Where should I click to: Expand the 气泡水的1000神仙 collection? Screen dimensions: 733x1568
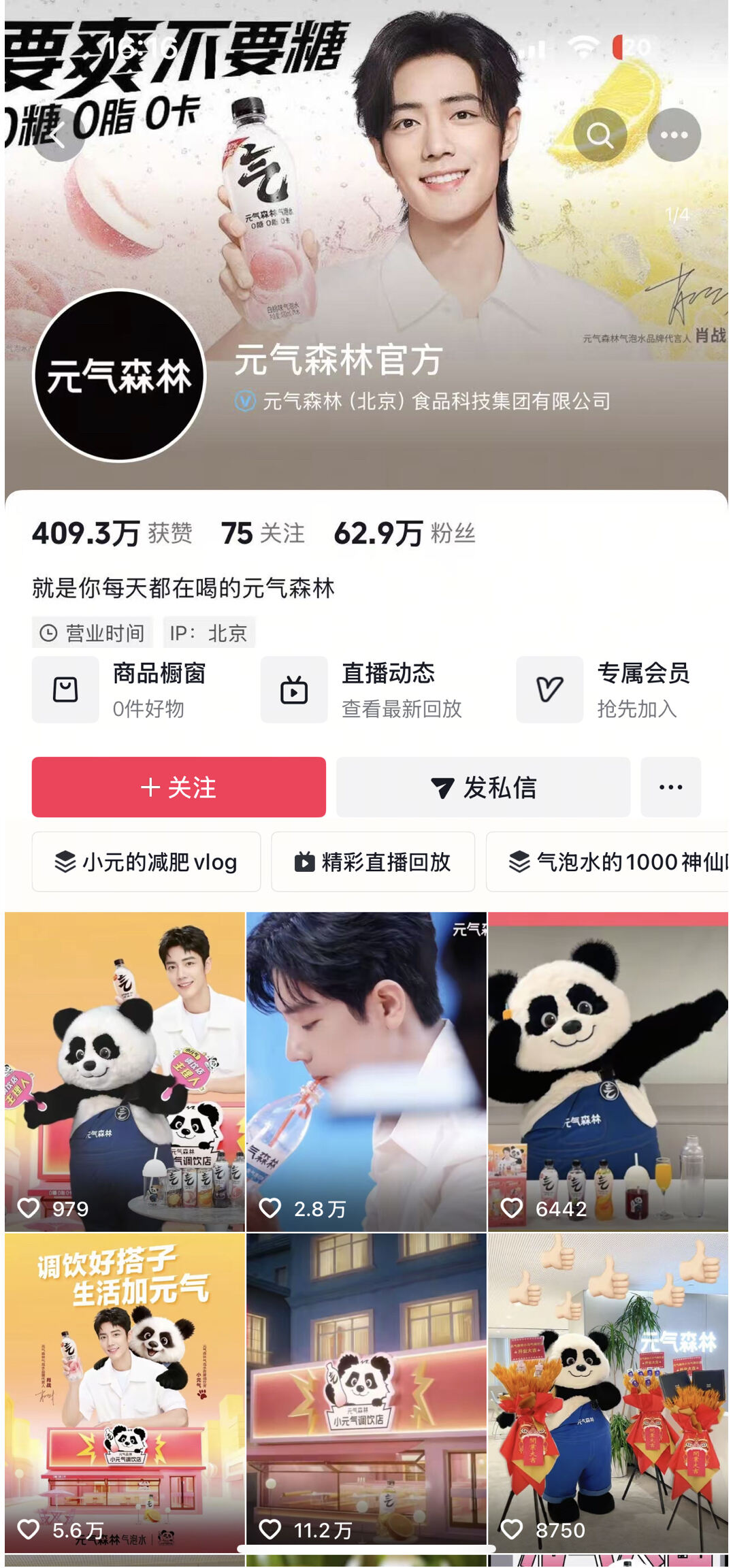click(609, 862)
